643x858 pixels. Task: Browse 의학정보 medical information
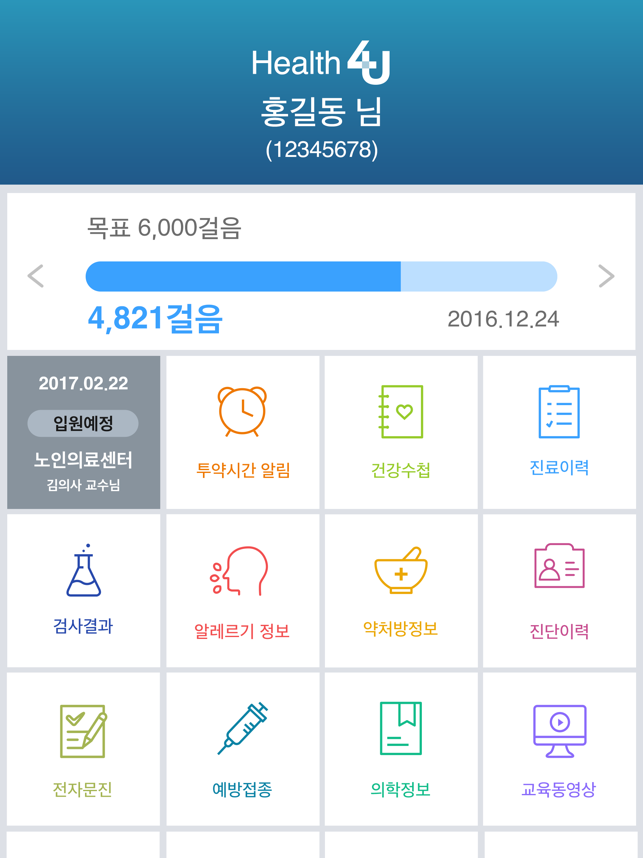pos(401,748)
